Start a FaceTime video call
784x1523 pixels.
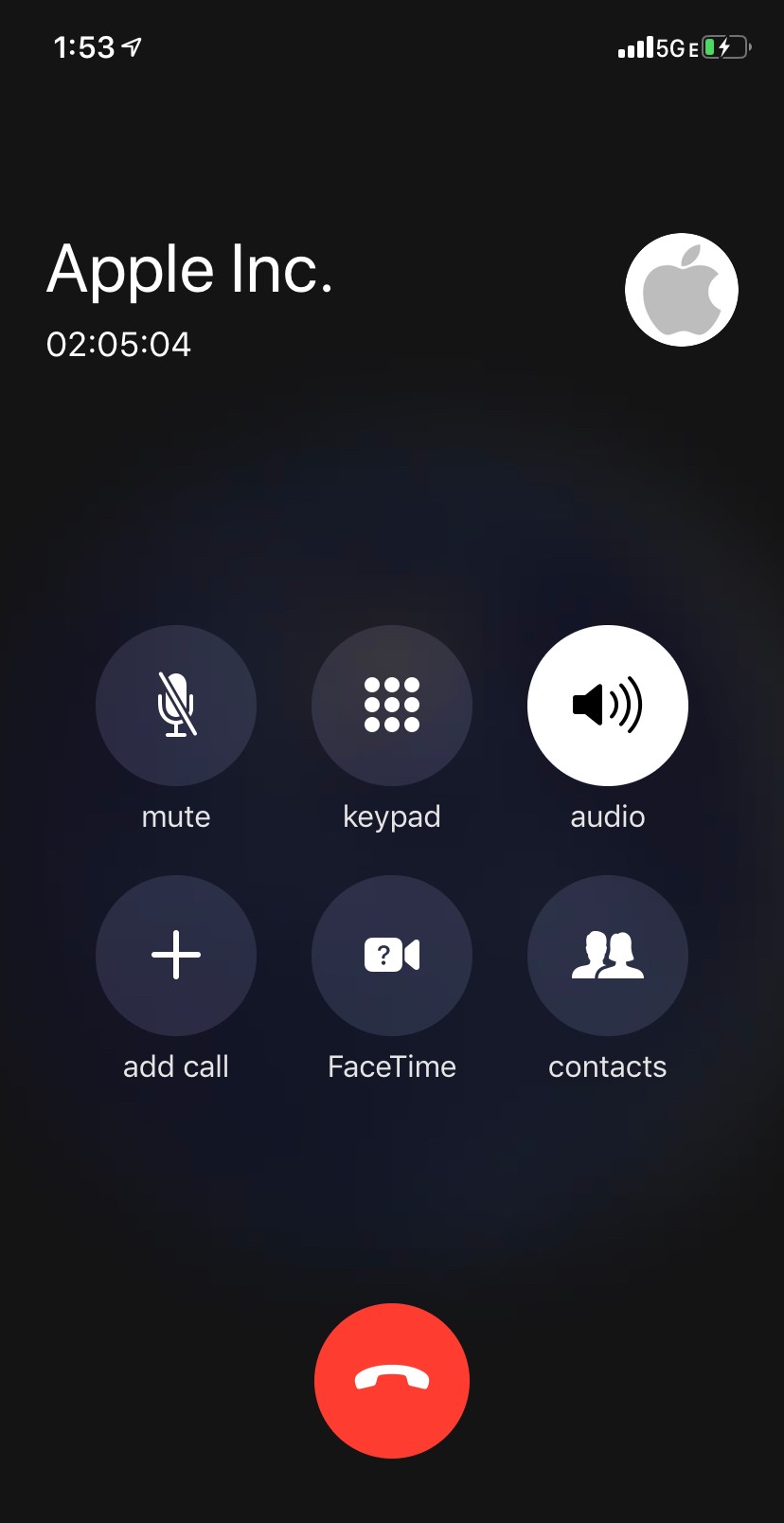coord(392,955)
